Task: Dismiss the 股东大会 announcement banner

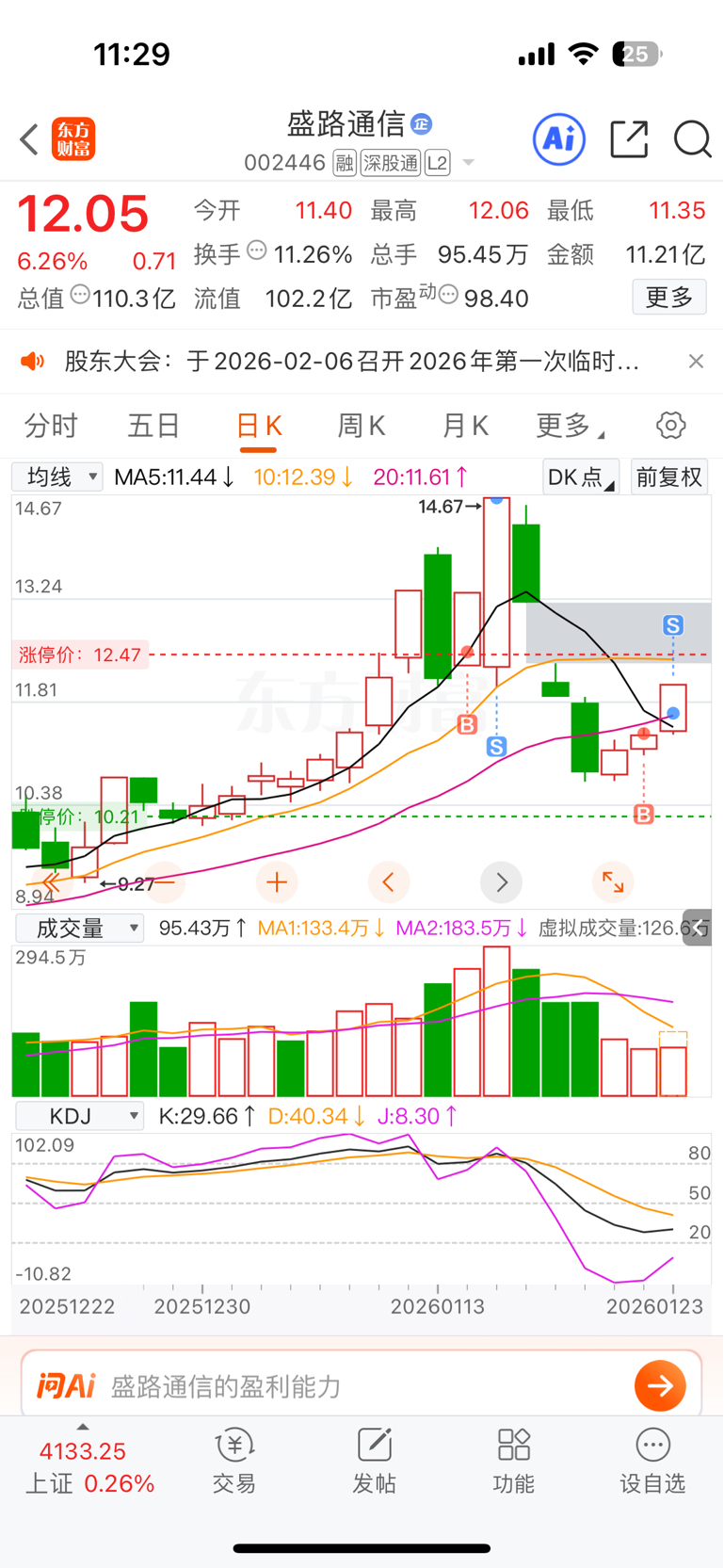Action: 696,362
